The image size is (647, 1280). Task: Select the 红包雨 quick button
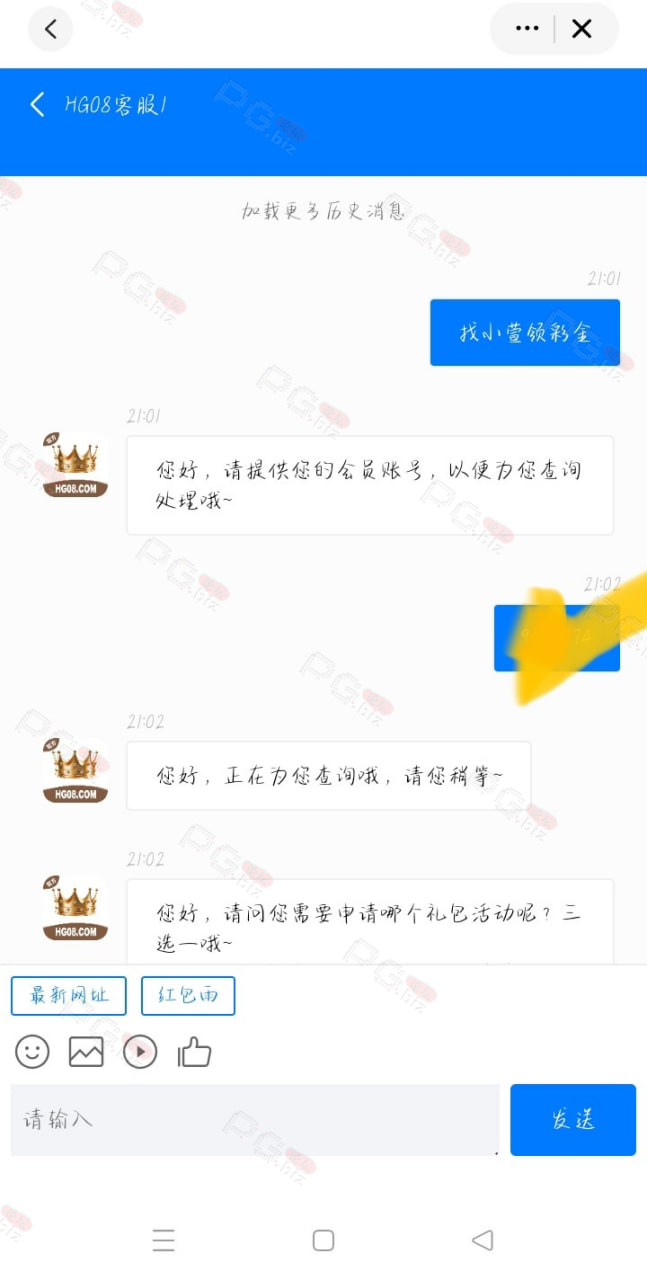[x=188, y=996]
